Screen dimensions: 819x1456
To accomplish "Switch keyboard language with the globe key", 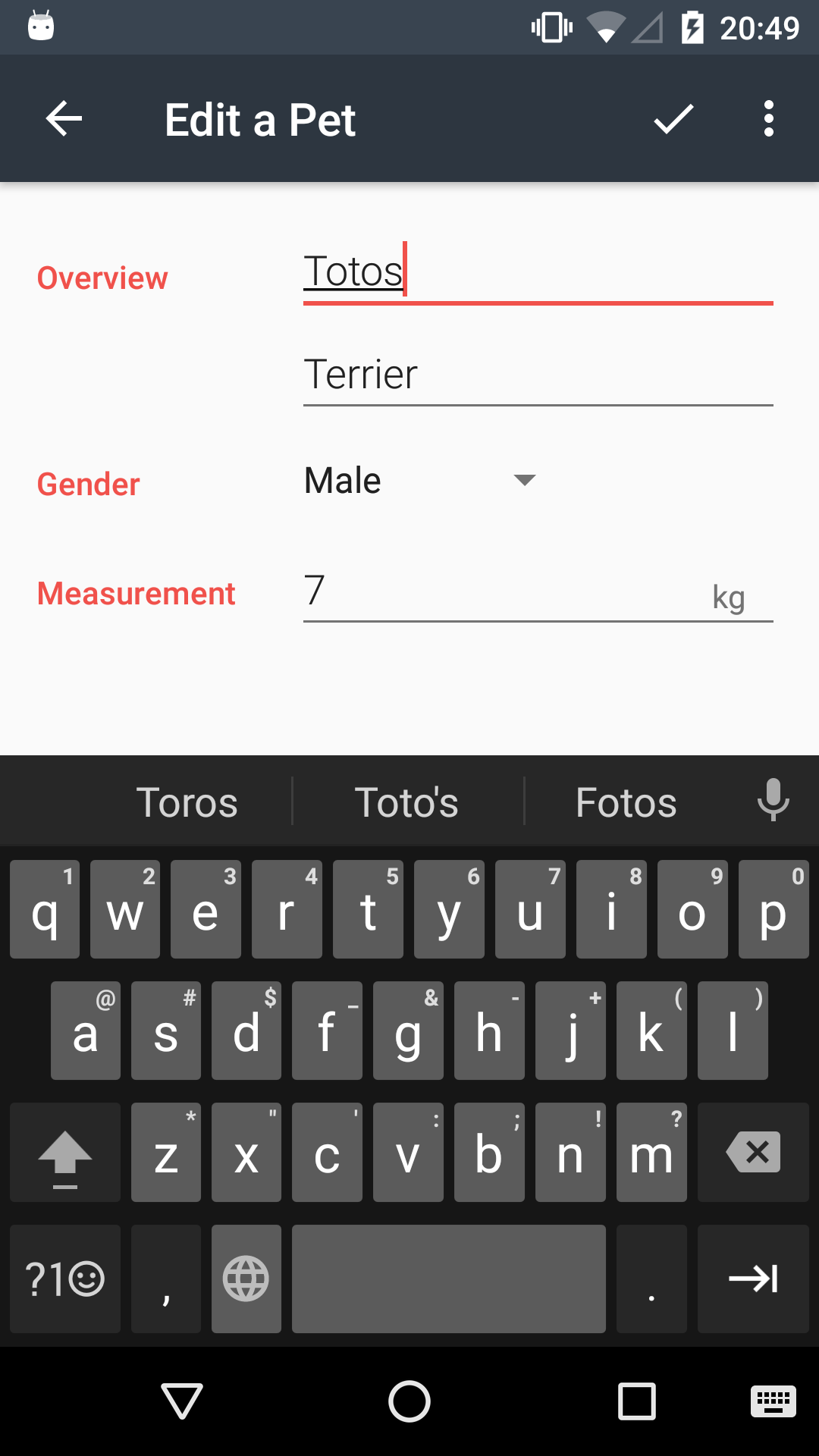I will click(246, 1279).
